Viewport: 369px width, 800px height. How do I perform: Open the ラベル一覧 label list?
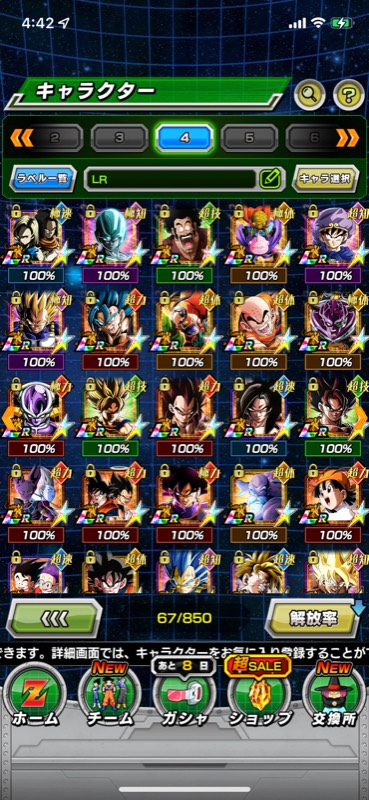coord(43,179)
